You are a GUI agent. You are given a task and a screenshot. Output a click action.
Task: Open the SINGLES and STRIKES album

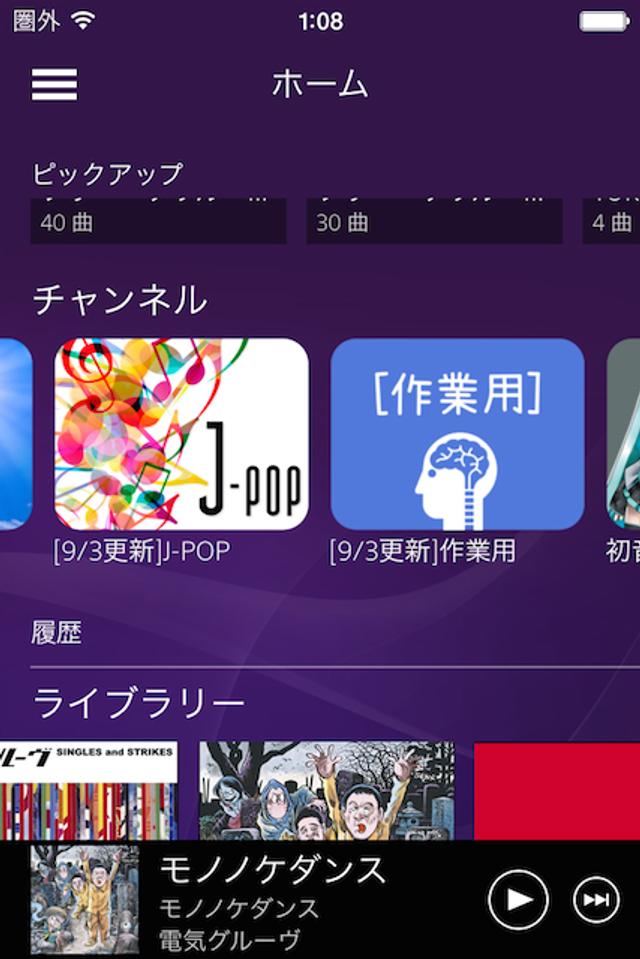click(88, 790)
